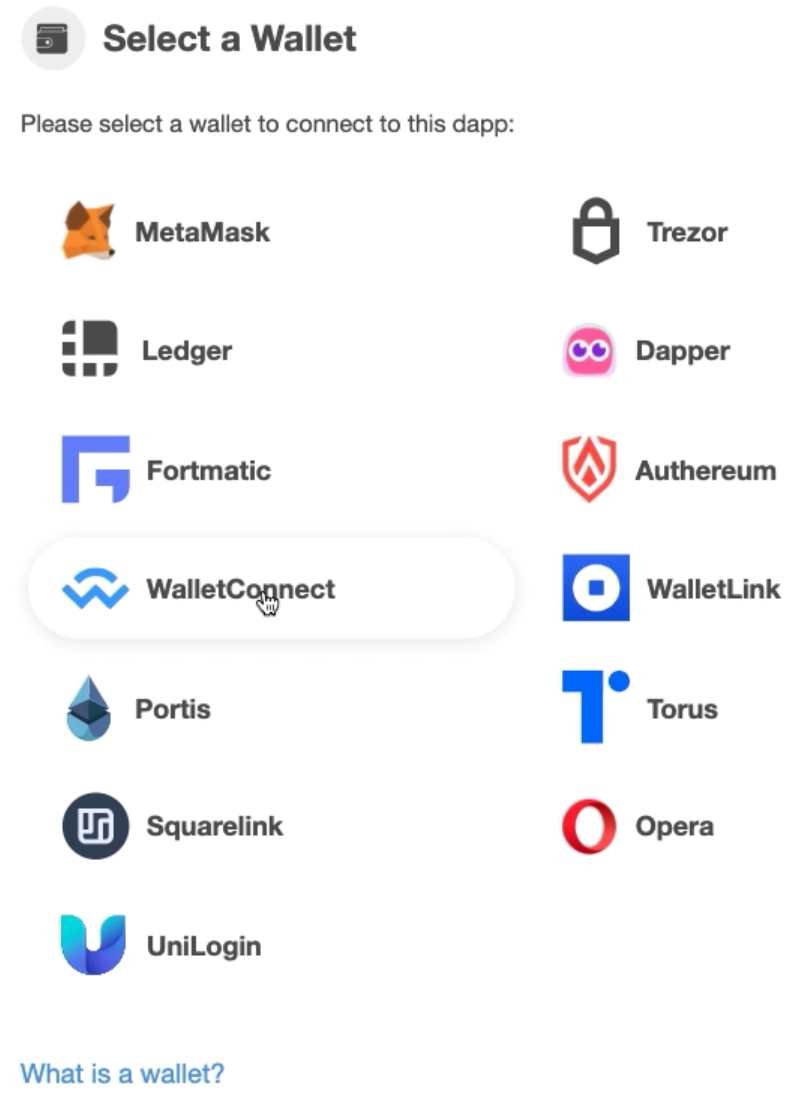The height and width of the screenshot is (1099, 807).
Task: Connect using WalletLink
Action: click(x=672, y=589)
